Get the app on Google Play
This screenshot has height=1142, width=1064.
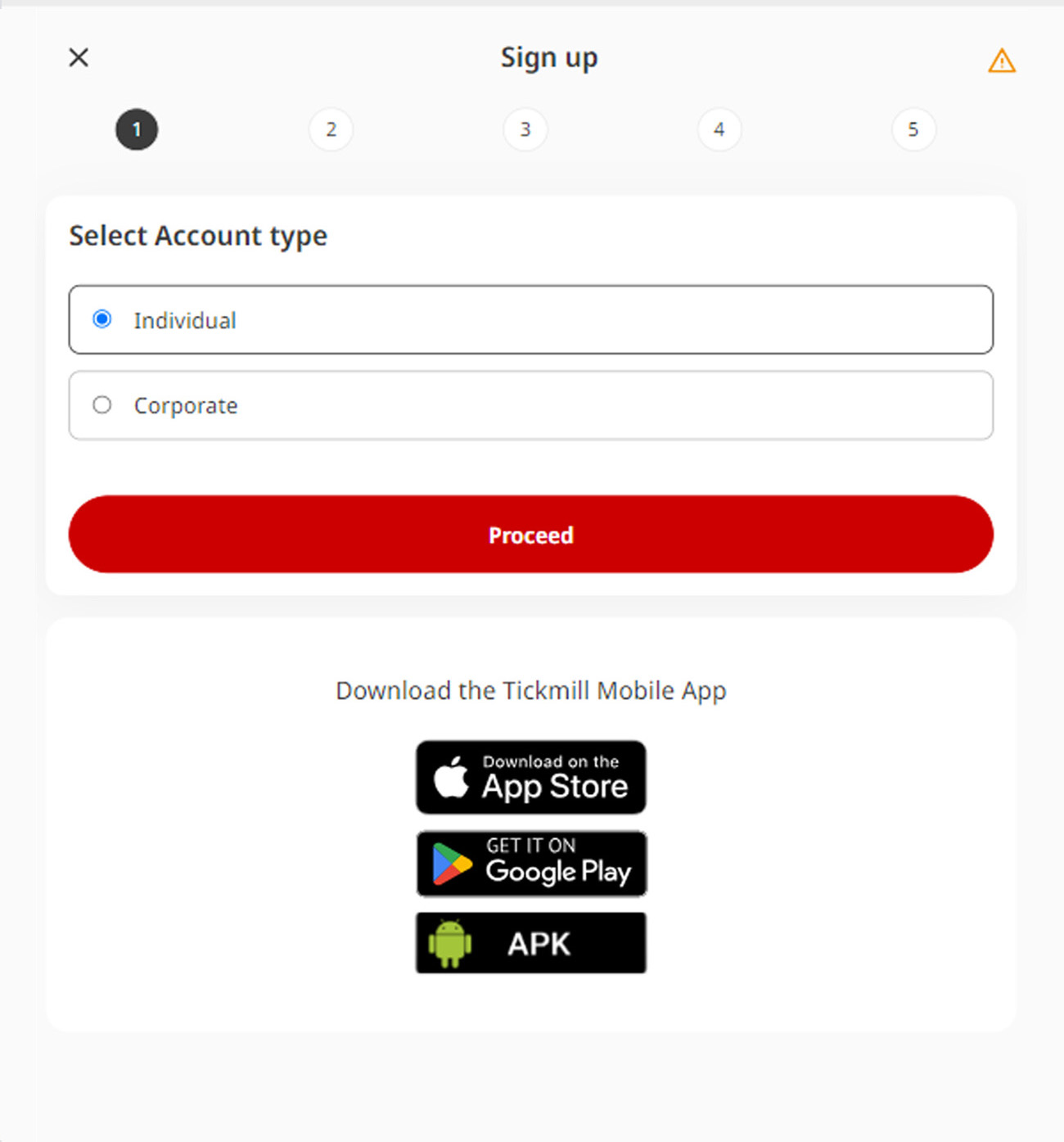pyautogui.click(x=530, y=864)
